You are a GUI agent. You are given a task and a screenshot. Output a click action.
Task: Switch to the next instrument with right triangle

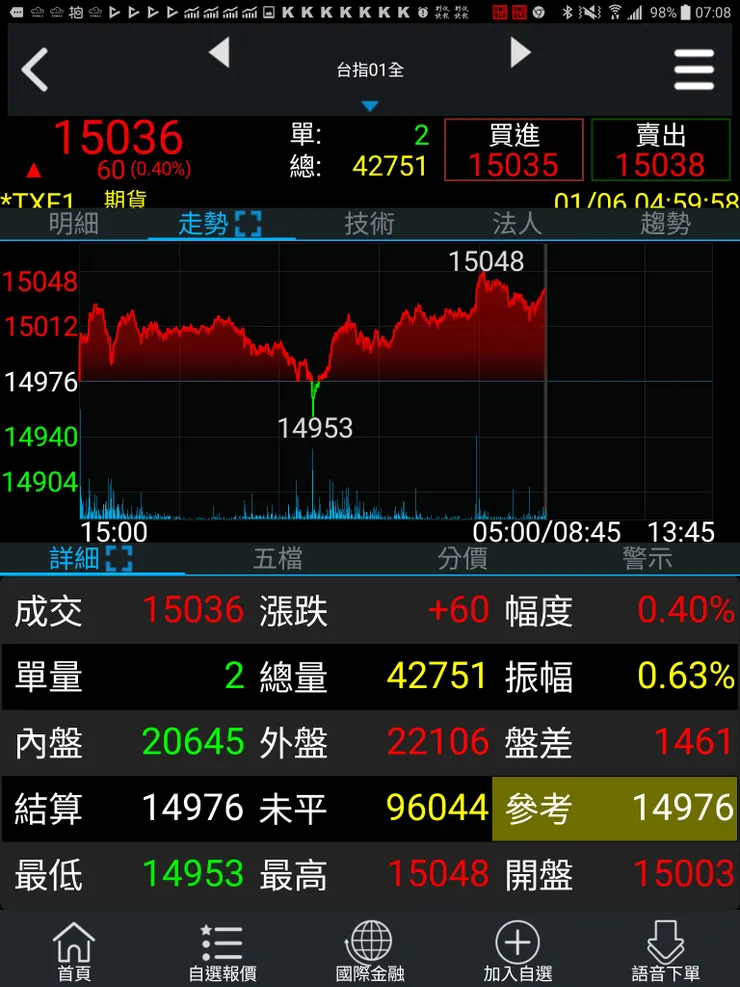point(520,53)
